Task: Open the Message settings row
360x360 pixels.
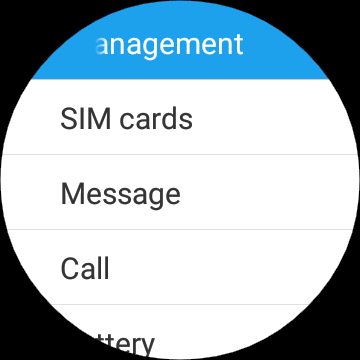Action: [180, 192]
